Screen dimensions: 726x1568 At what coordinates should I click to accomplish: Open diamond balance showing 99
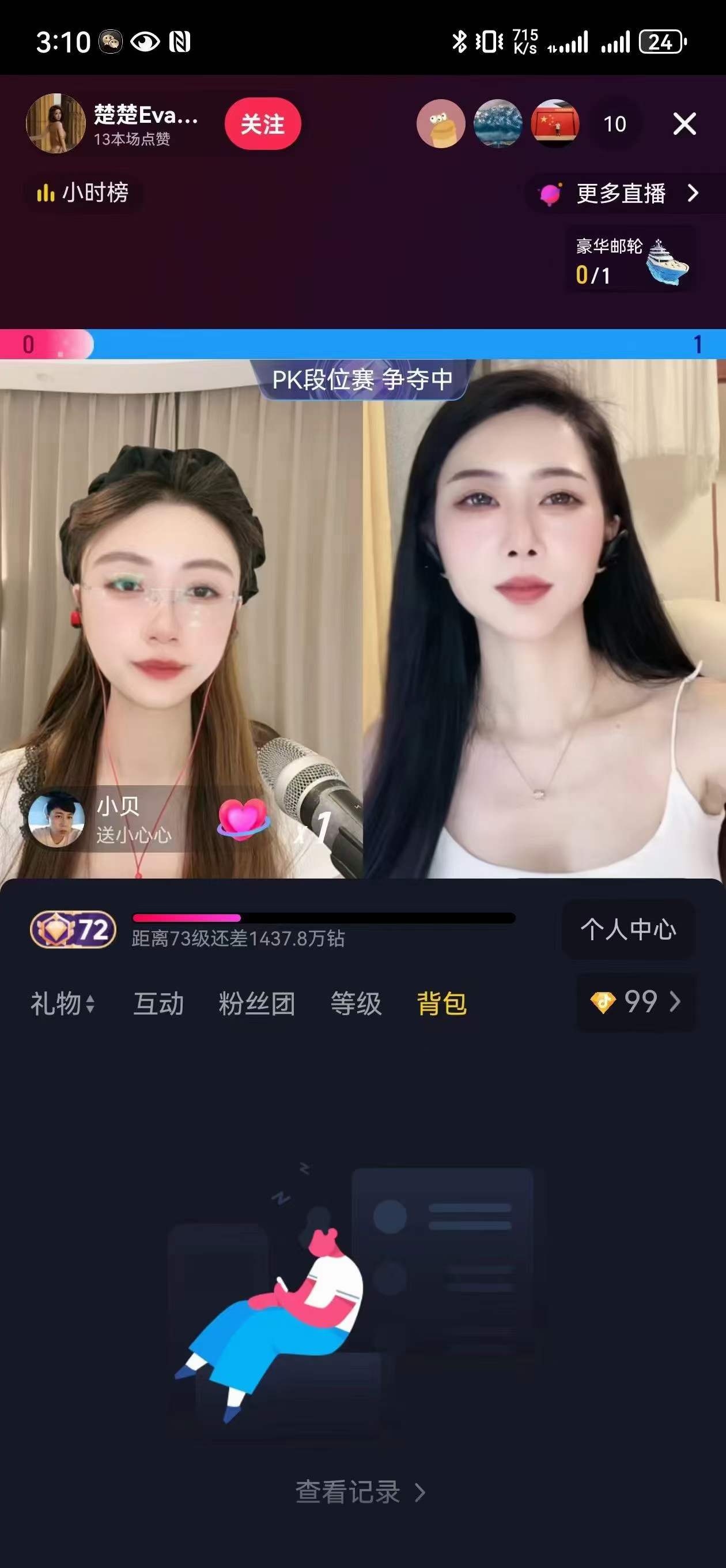pos(636,1002)
